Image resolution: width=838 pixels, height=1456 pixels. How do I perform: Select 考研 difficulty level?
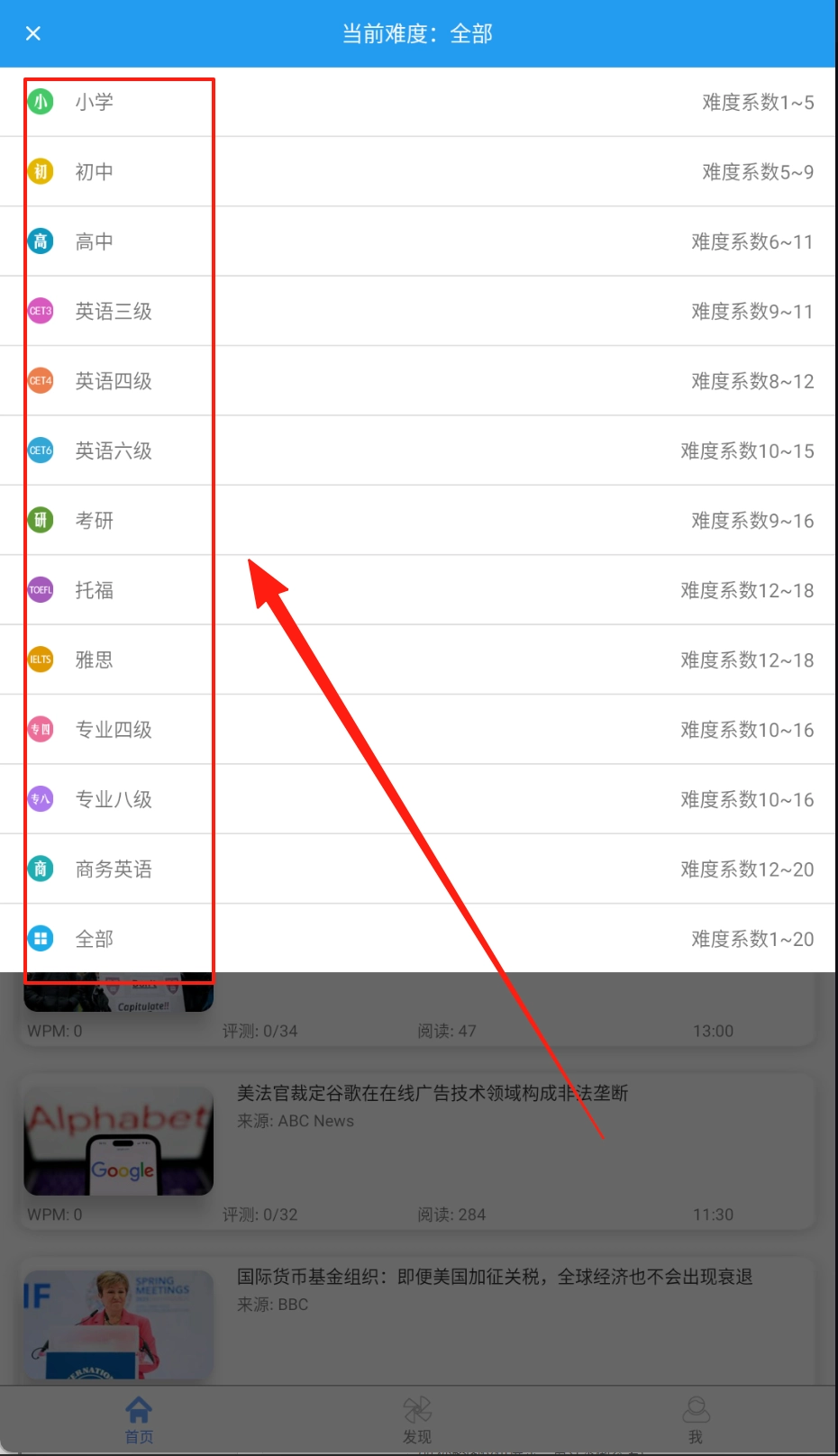pyautogui.click(x=95, y=520)
